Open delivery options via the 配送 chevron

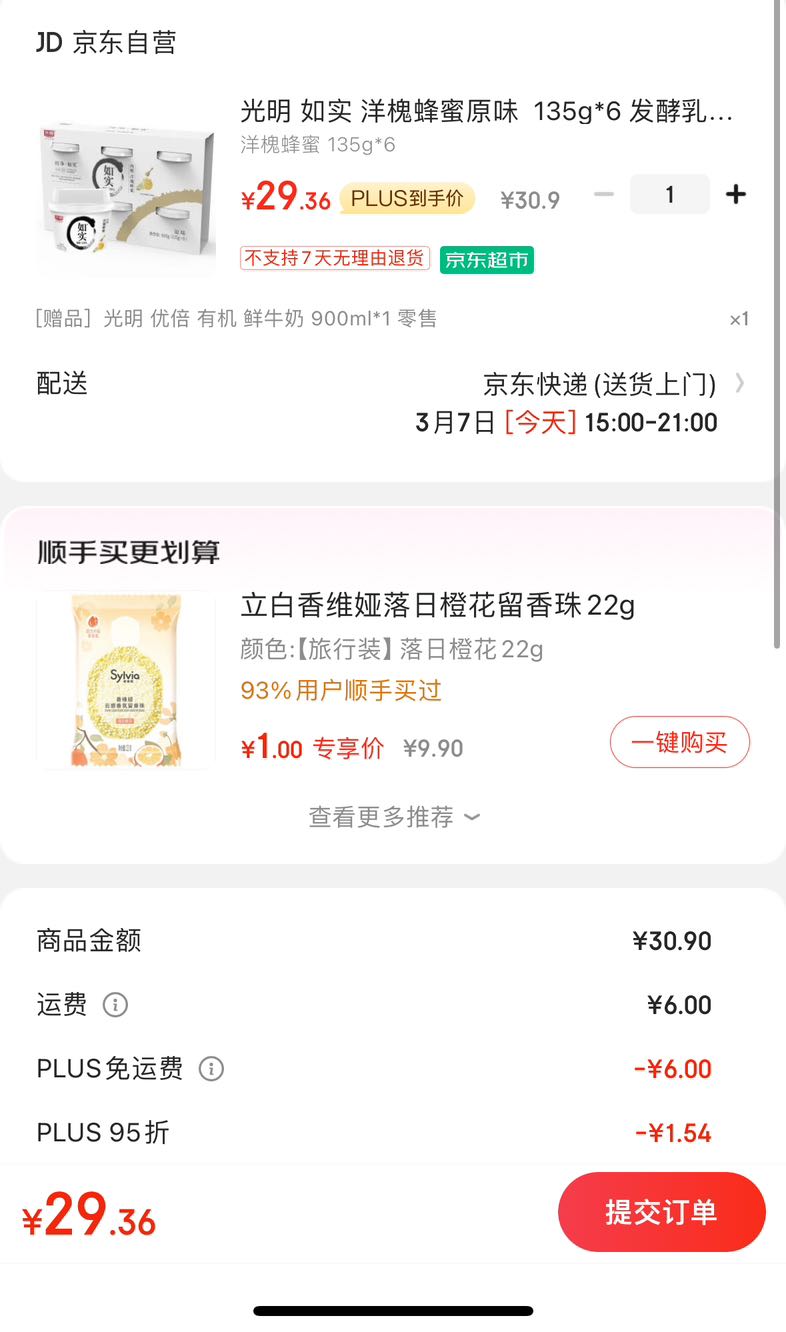coord(740,383)
